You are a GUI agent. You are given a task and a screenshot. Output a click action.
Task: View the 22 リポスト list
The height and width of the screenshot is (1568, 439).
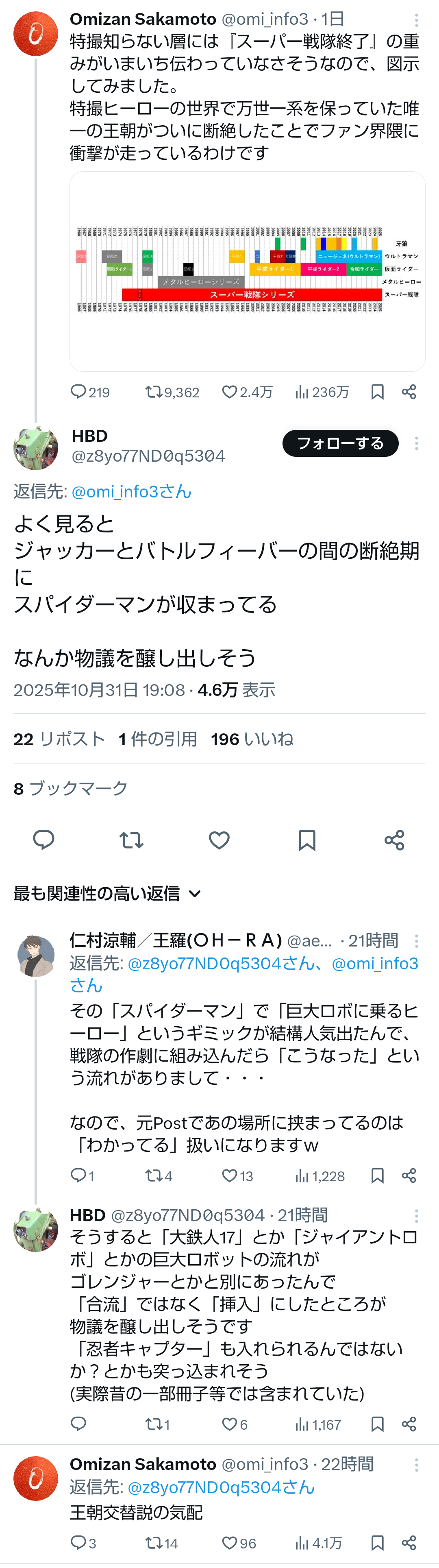pyautogui.click(x=60, y=739)
